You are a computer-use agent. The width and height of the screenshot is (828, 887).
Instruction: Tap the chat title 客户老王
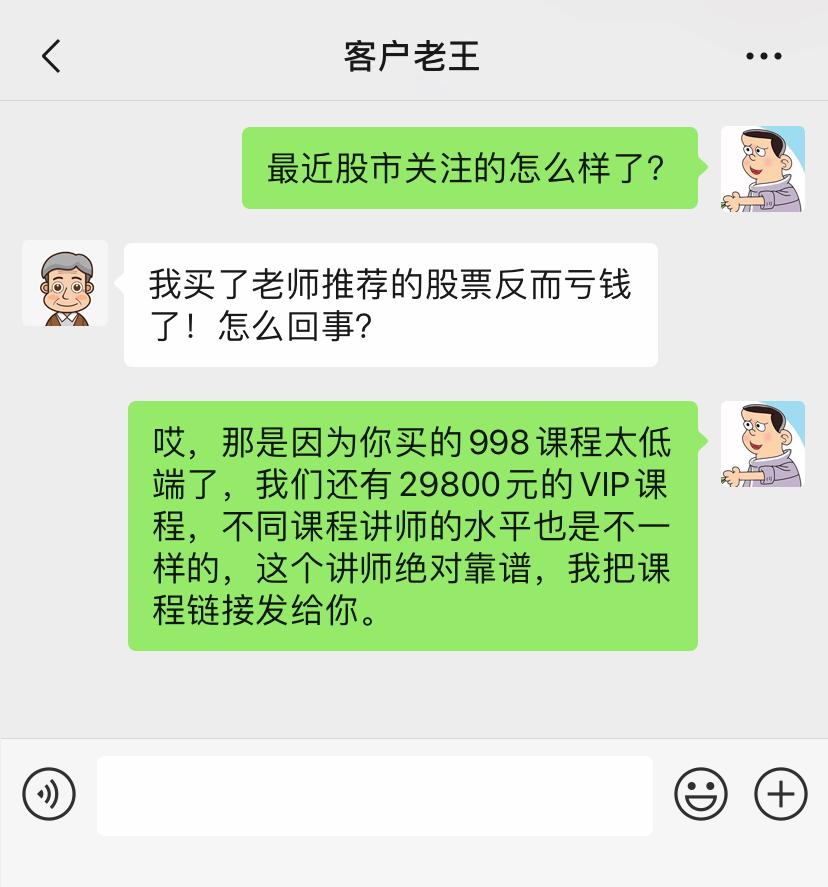(x=413, y=55)
